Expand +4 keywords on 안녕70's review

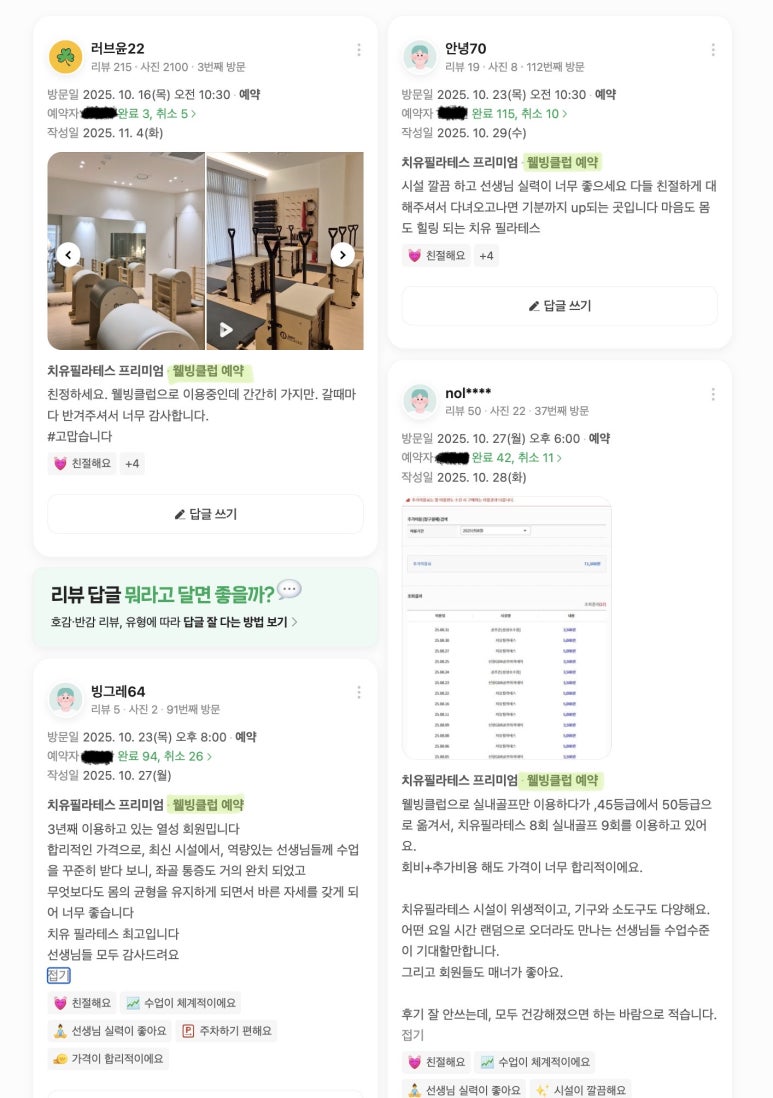486,256
